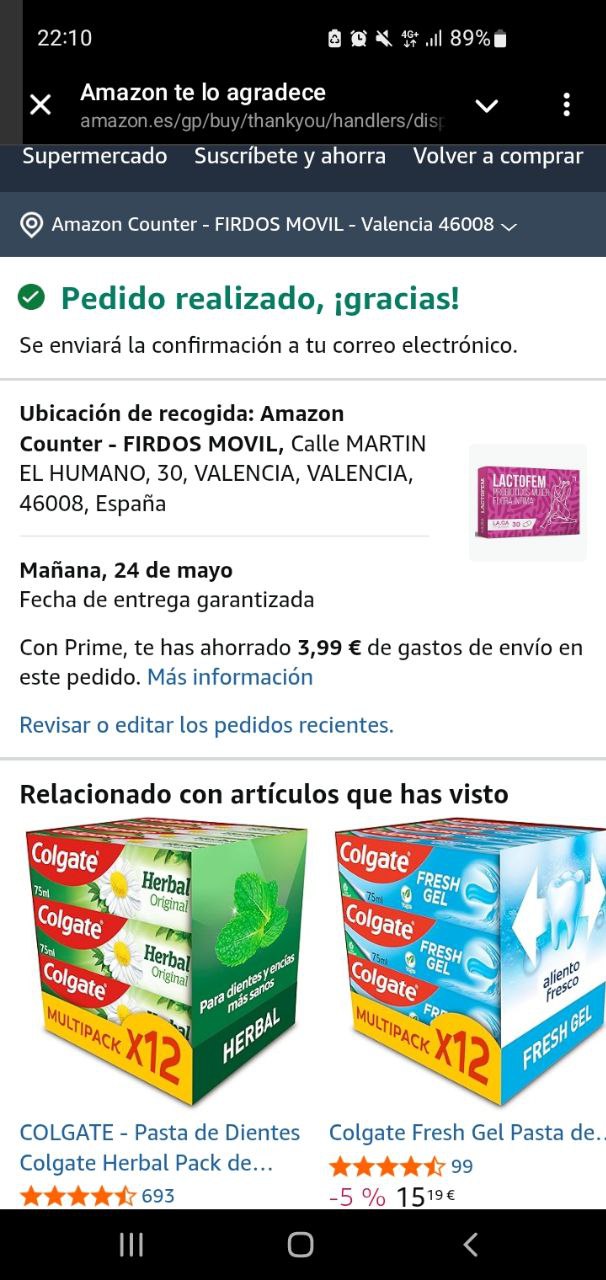Image resolution: width=606 pixels, height=1280 pixels.
Task: Switch to the Supermercado tab
Action: tap(95, 156)
